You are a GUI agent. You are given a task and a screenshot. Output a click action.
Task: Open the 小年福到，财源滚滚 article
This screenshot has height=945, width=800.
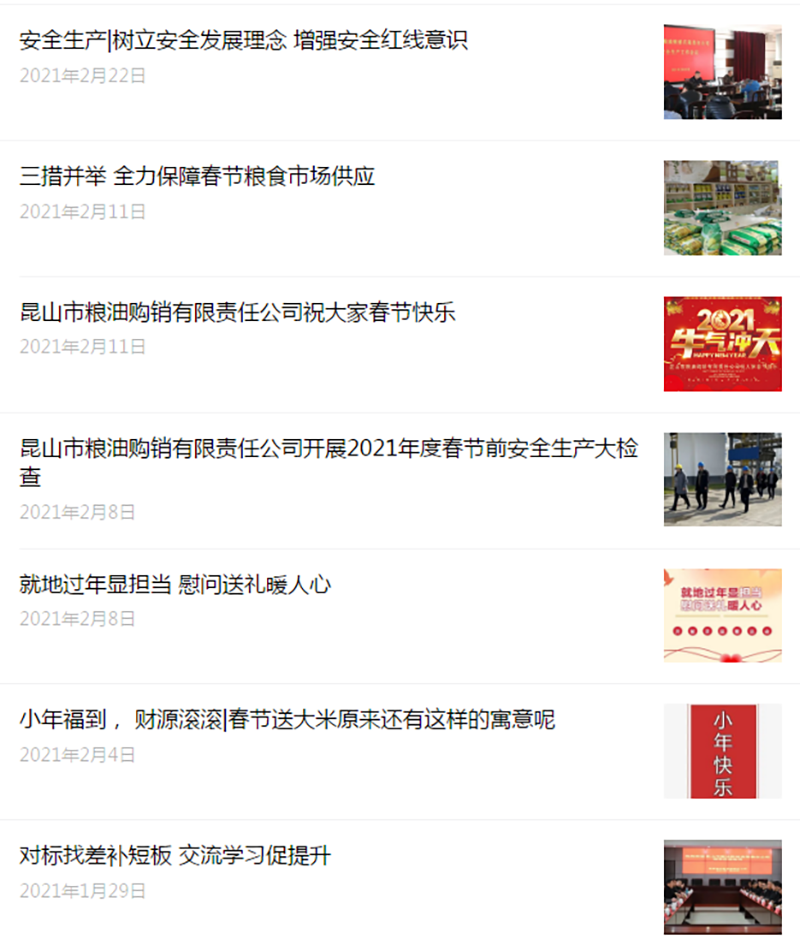click(x=287, y=720)
